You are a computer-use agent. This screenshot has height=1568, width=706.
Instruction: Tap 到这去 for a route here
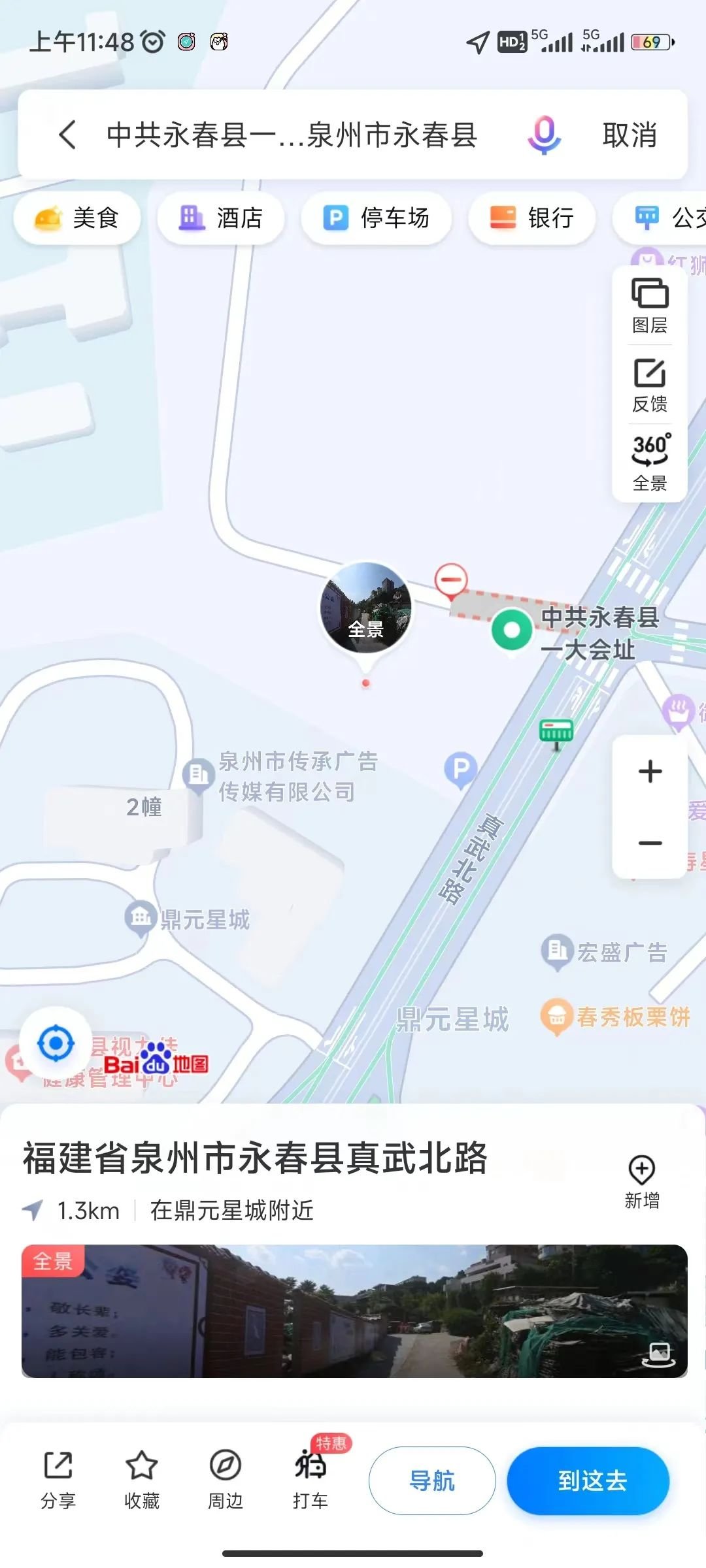click(x=588, y=1480)
